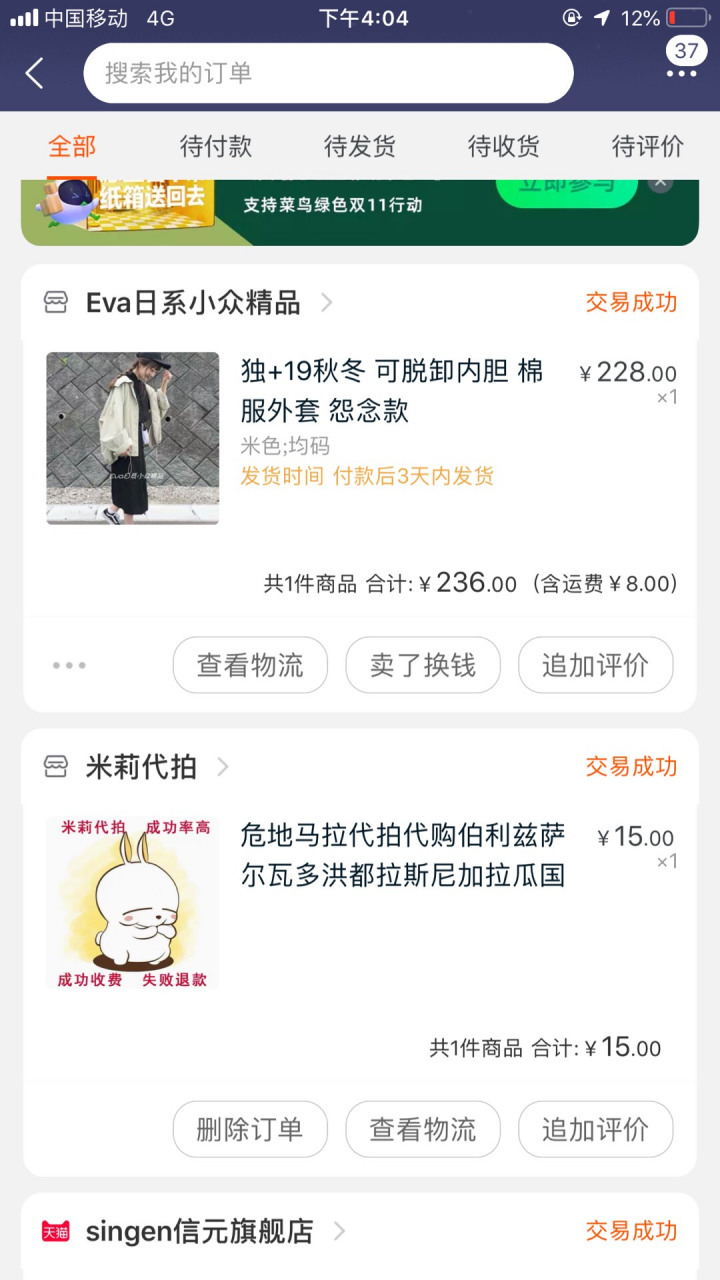Tap the shop icon next to Eva日系小众精品
720x1280 pixels.
(57, 302)
